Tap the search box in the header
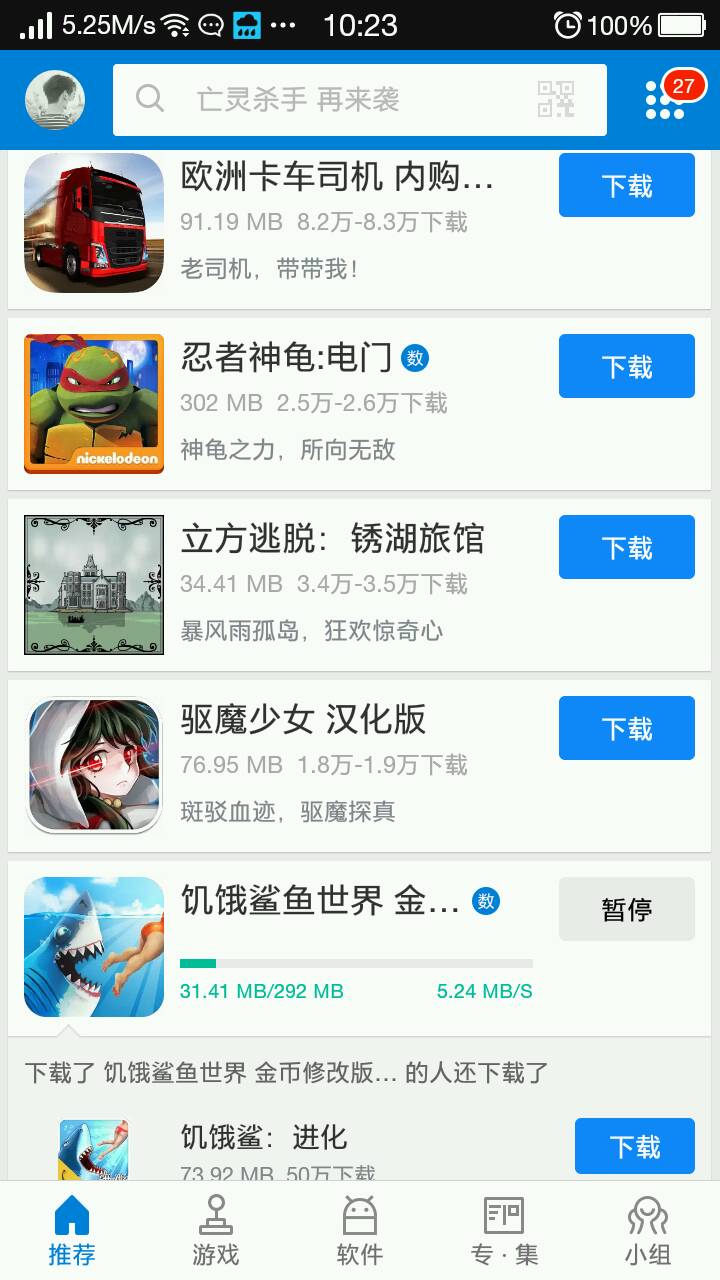Viewport: 720px width, 1280px height. [330, 100]
